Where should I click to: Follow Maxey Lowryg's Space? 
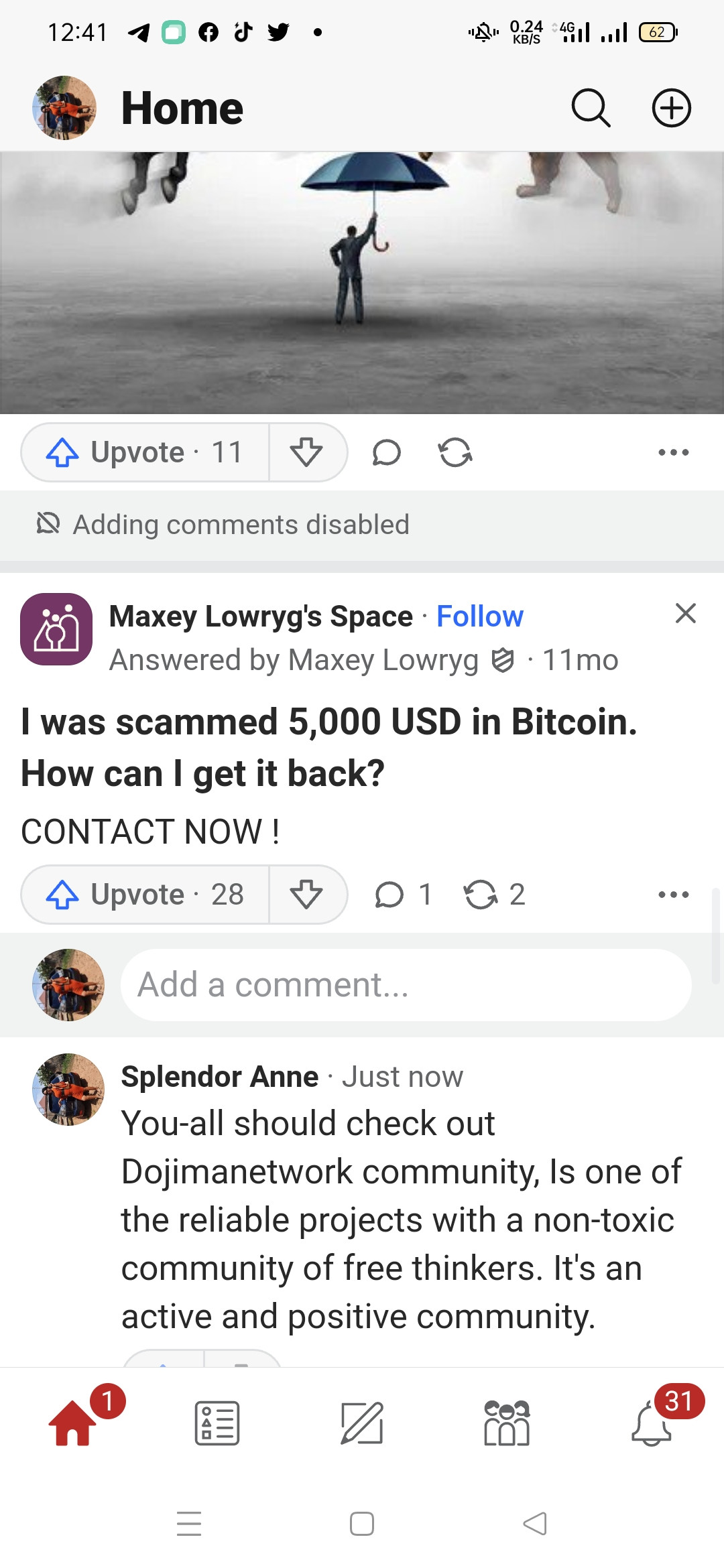(479, 616)
